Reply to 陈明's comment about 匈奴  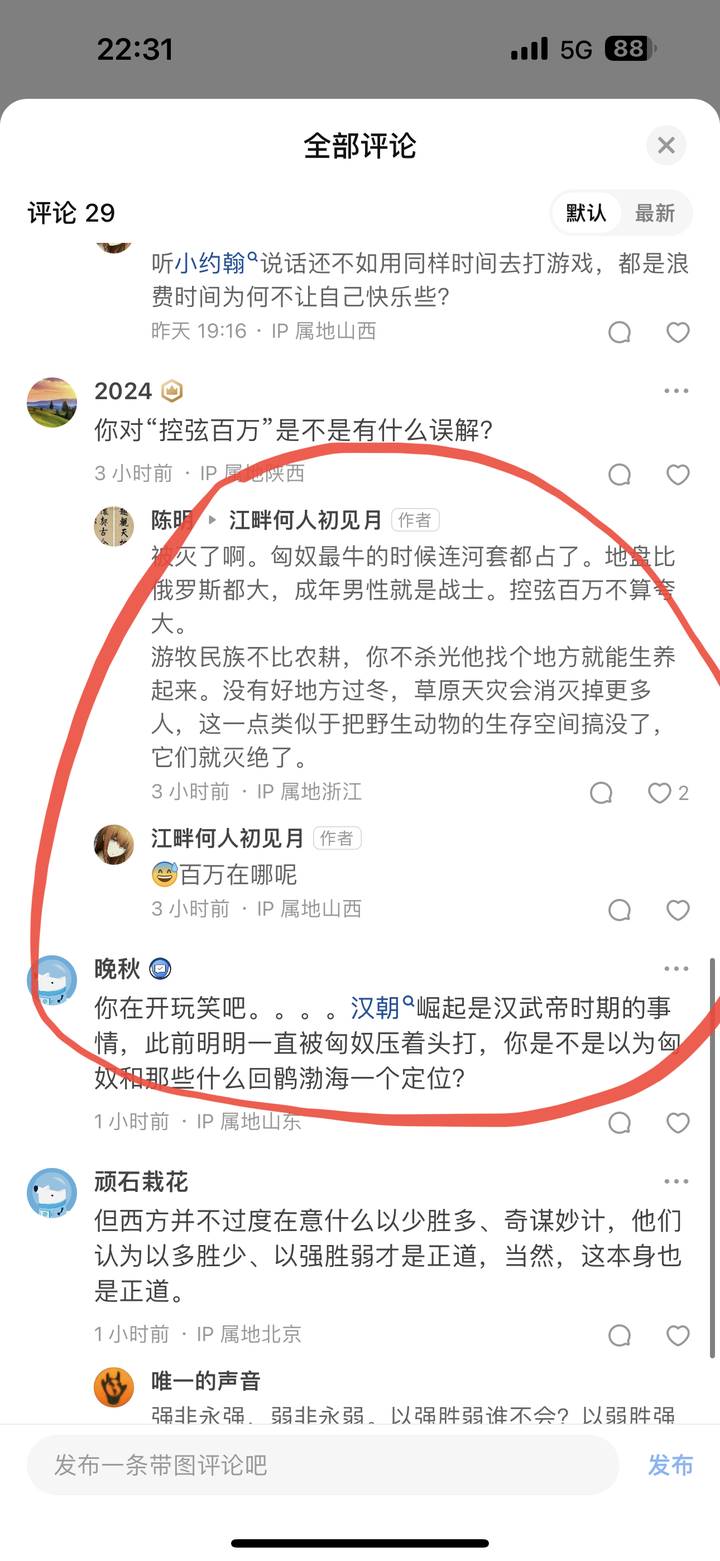pos(601,793)
